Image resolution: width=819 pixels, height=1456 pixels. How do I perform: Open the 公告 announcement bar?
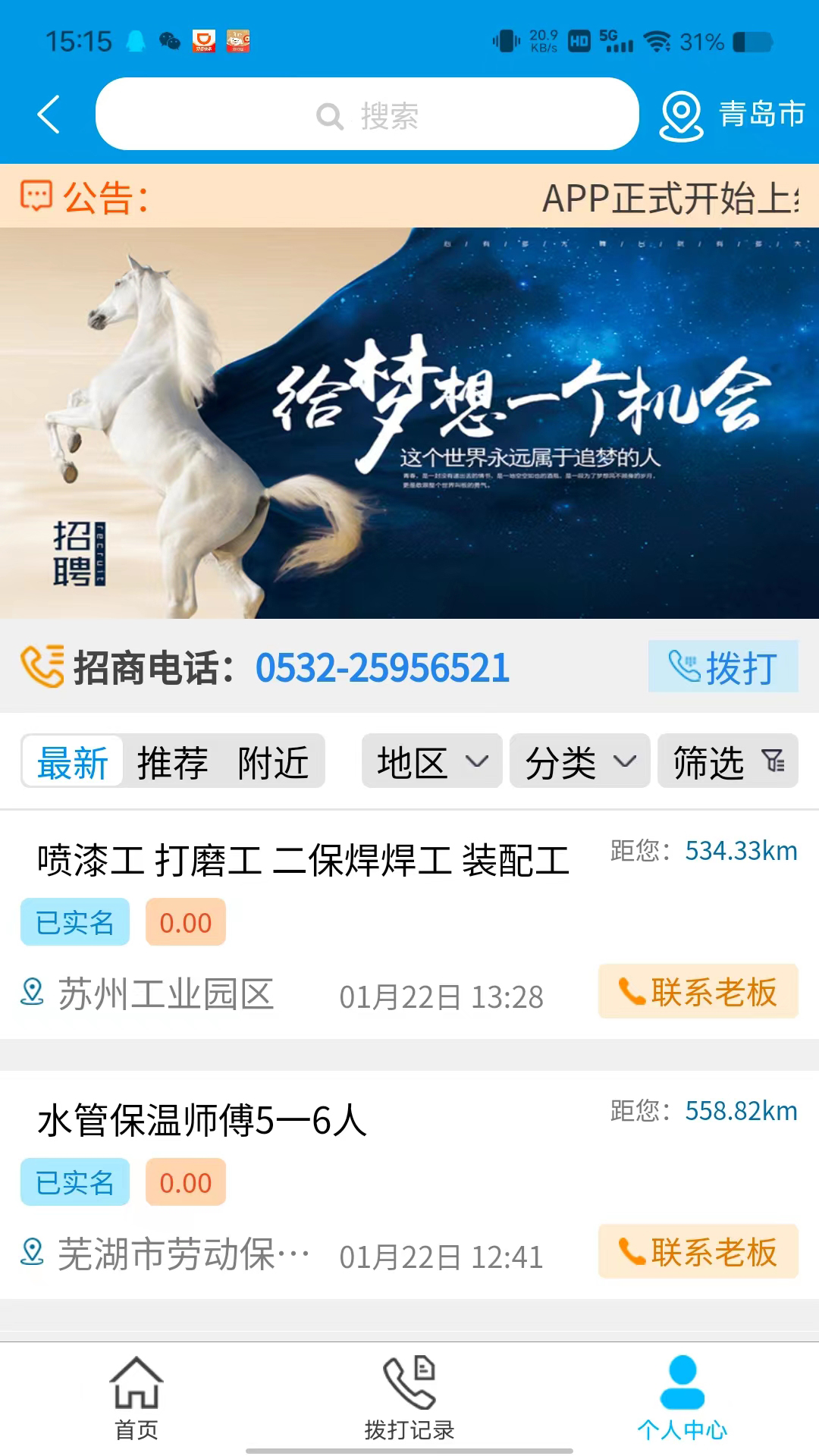(409, 196)
